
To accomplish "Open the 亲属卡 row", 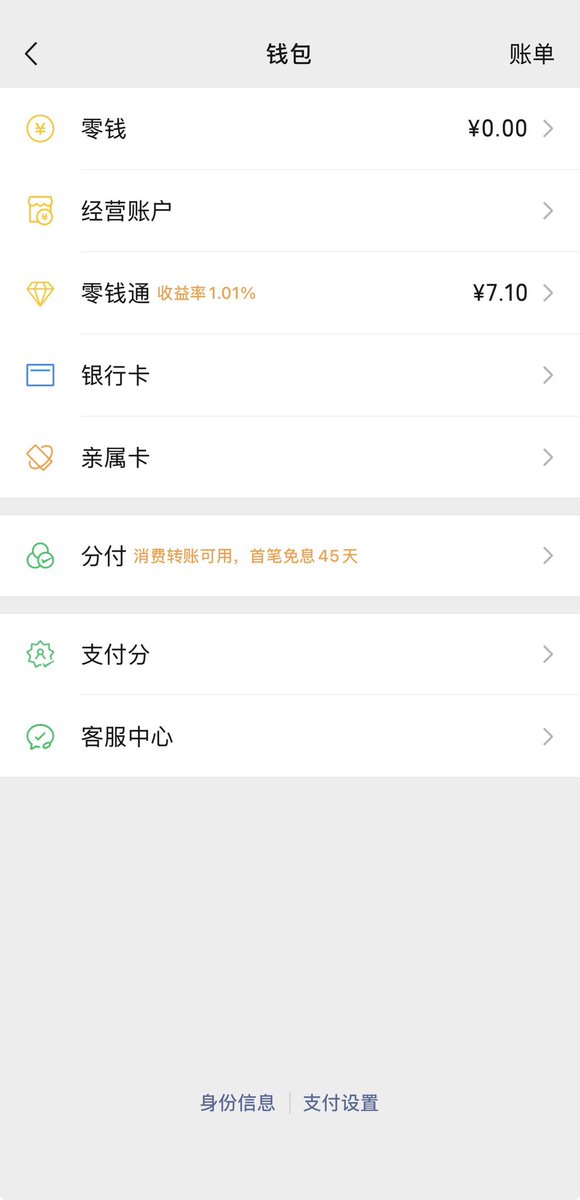I will click(290, 457).
